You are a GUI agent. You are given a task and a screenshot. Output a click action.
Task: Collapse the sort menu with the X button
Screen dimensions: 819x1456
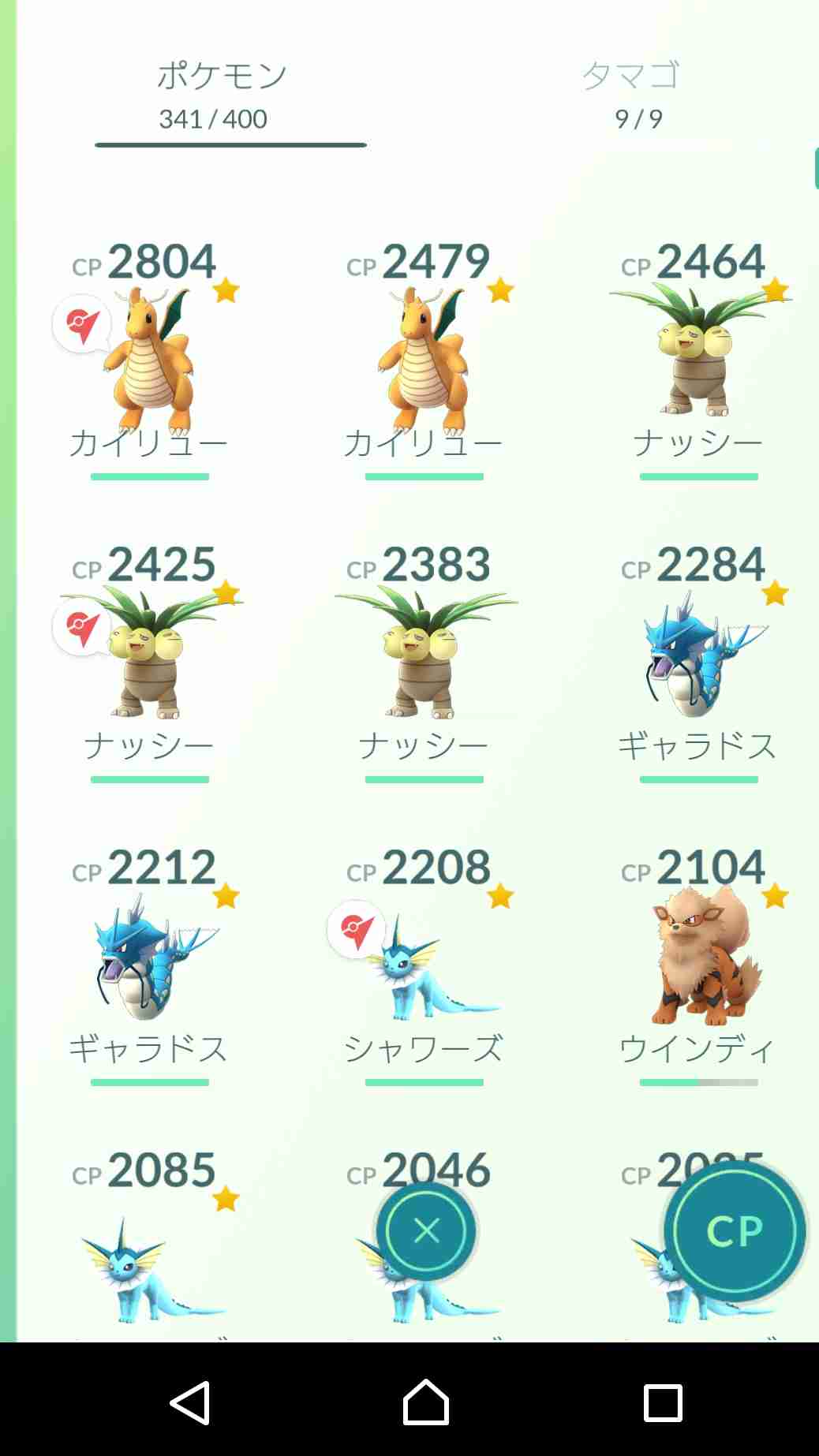click(426, 1230)
